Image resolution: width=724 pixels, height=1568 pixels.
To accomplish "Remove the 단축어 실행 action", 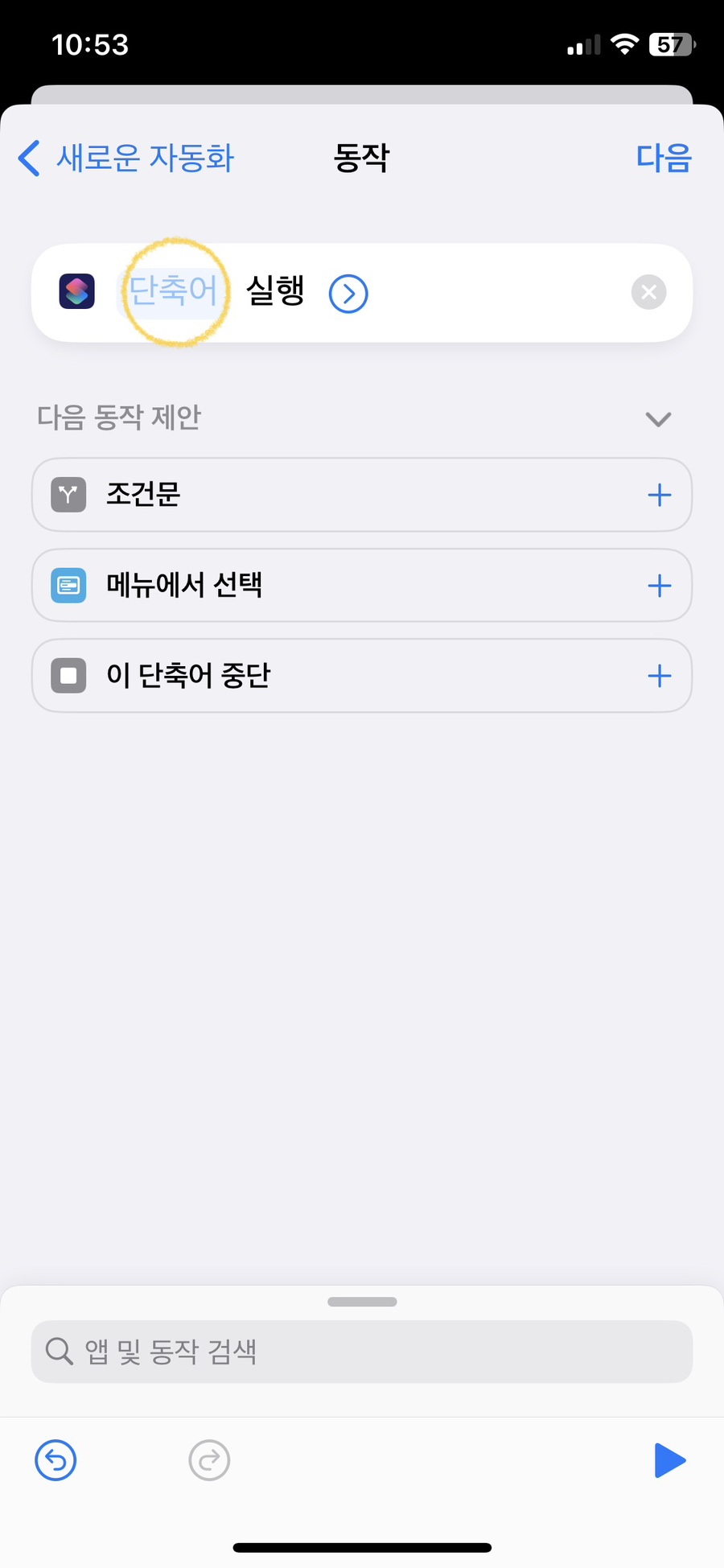I will click(x=648, y=292).
